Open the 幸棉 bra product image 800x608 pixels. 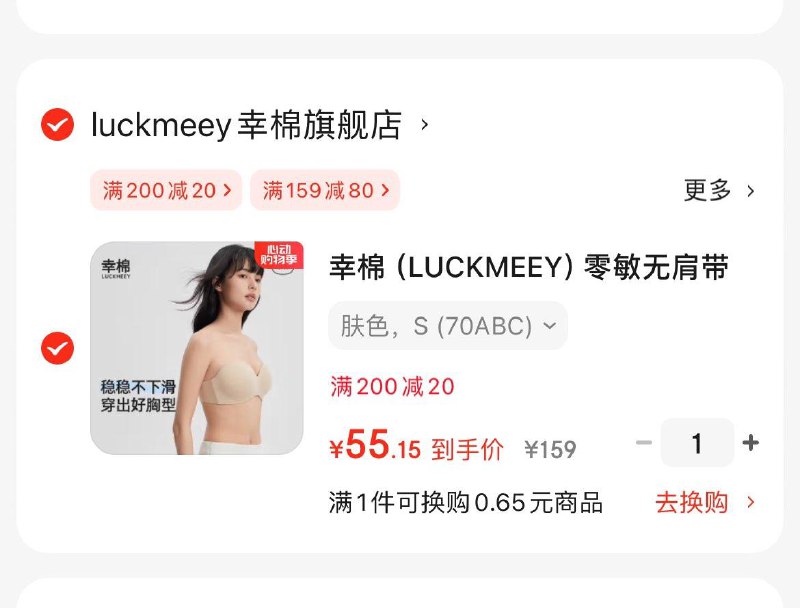click(x=197, y=348)
